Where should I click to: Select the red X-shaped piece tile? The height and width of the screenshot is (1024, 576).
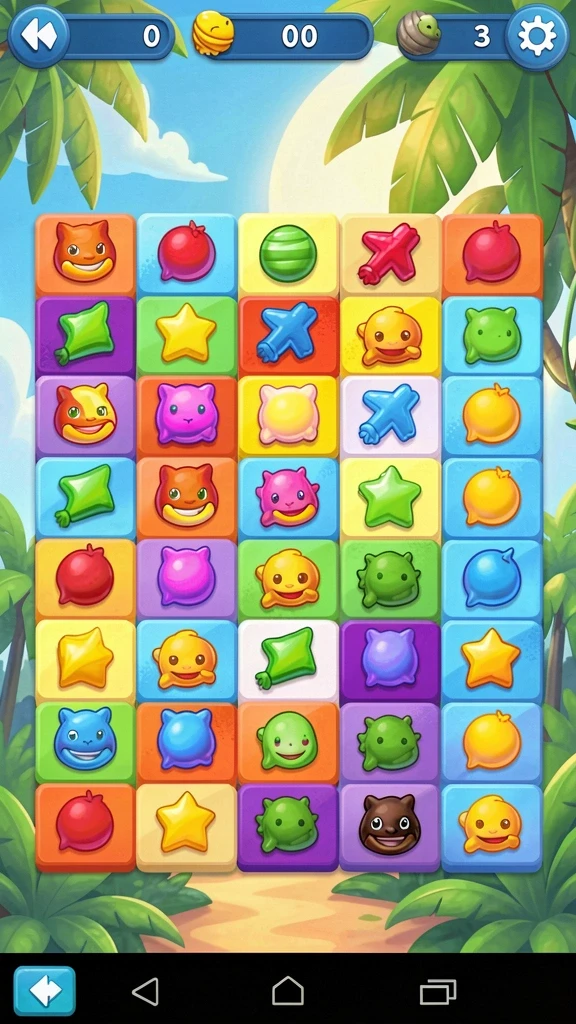click(390, 255)
